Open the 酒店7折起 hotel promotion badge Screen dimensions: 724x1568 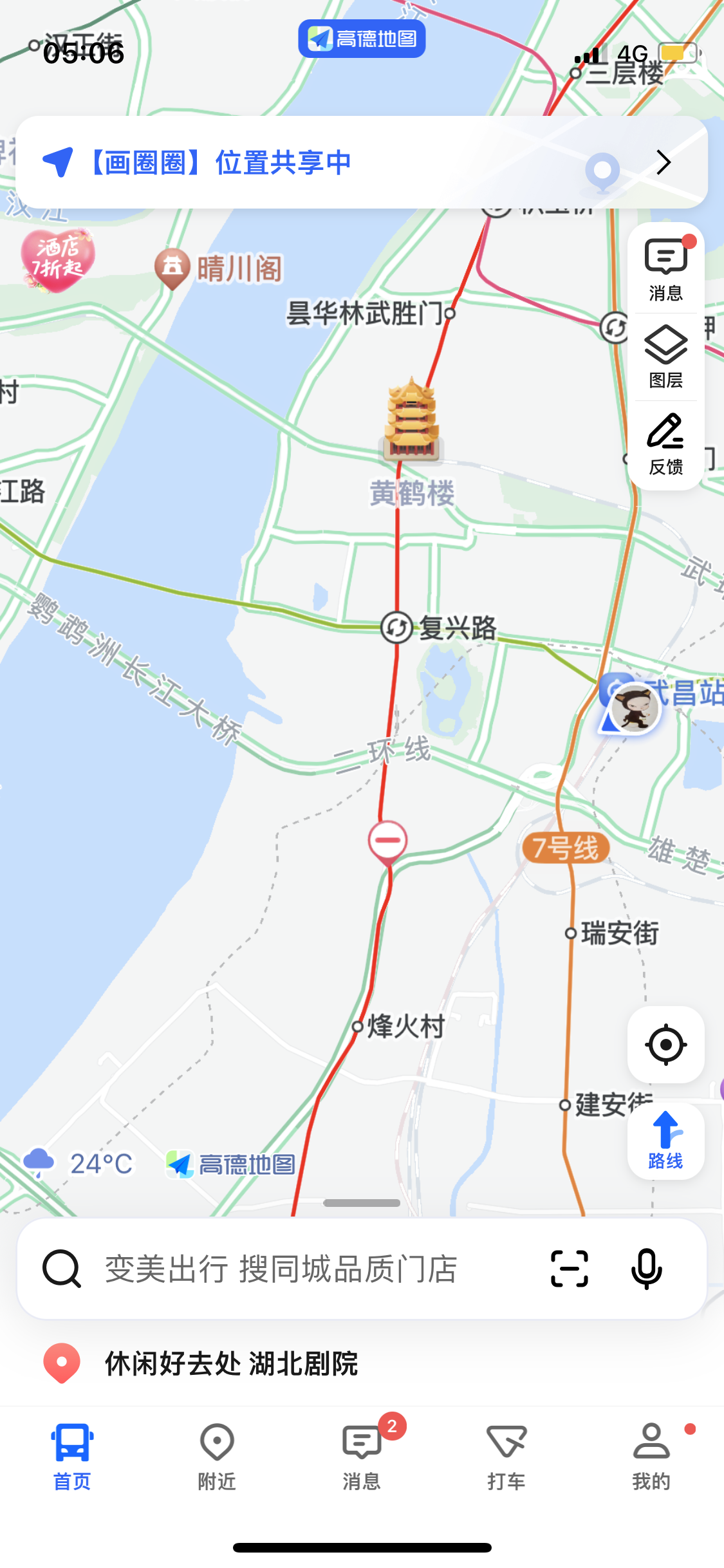click(57, 260)
